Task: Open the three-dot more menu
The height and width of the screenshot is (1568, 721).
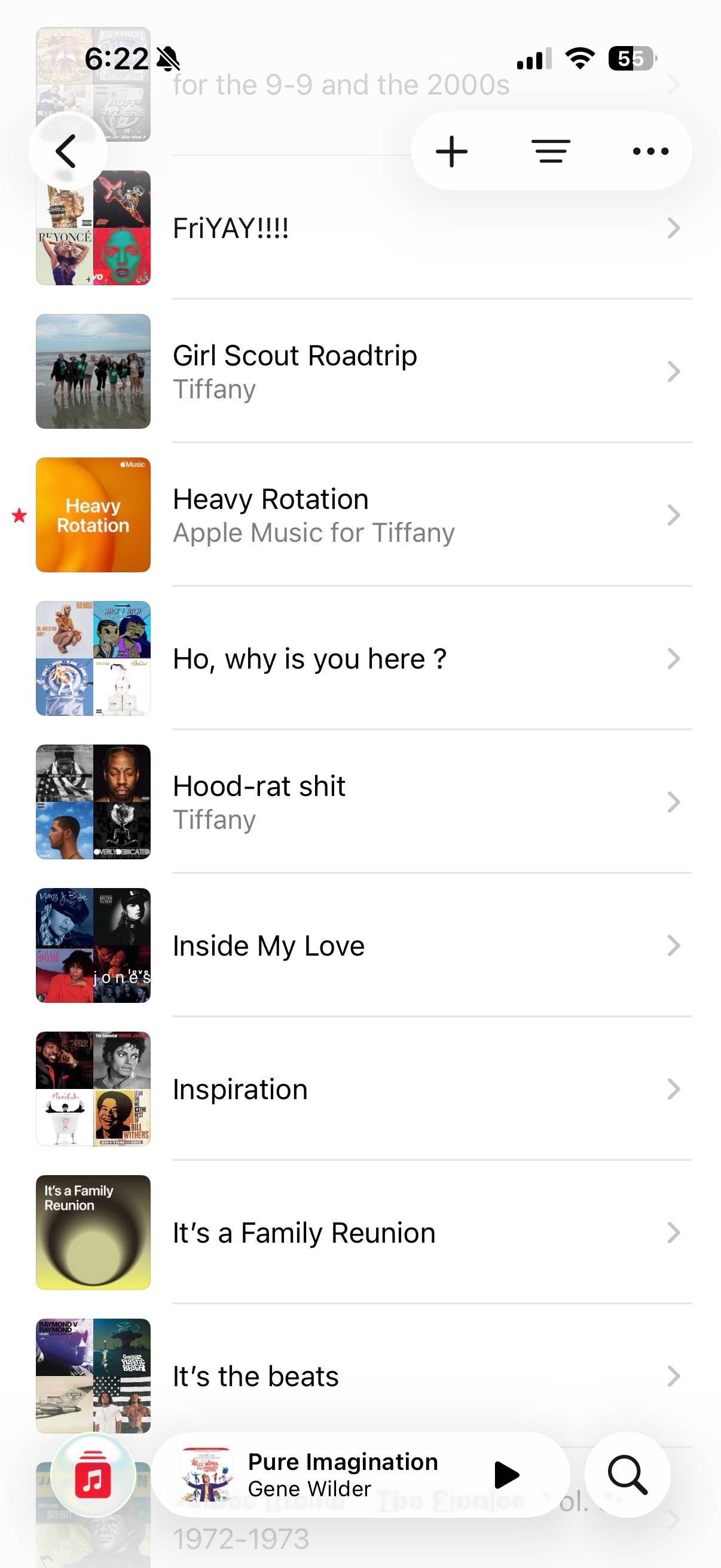Action: click(650, 151)
